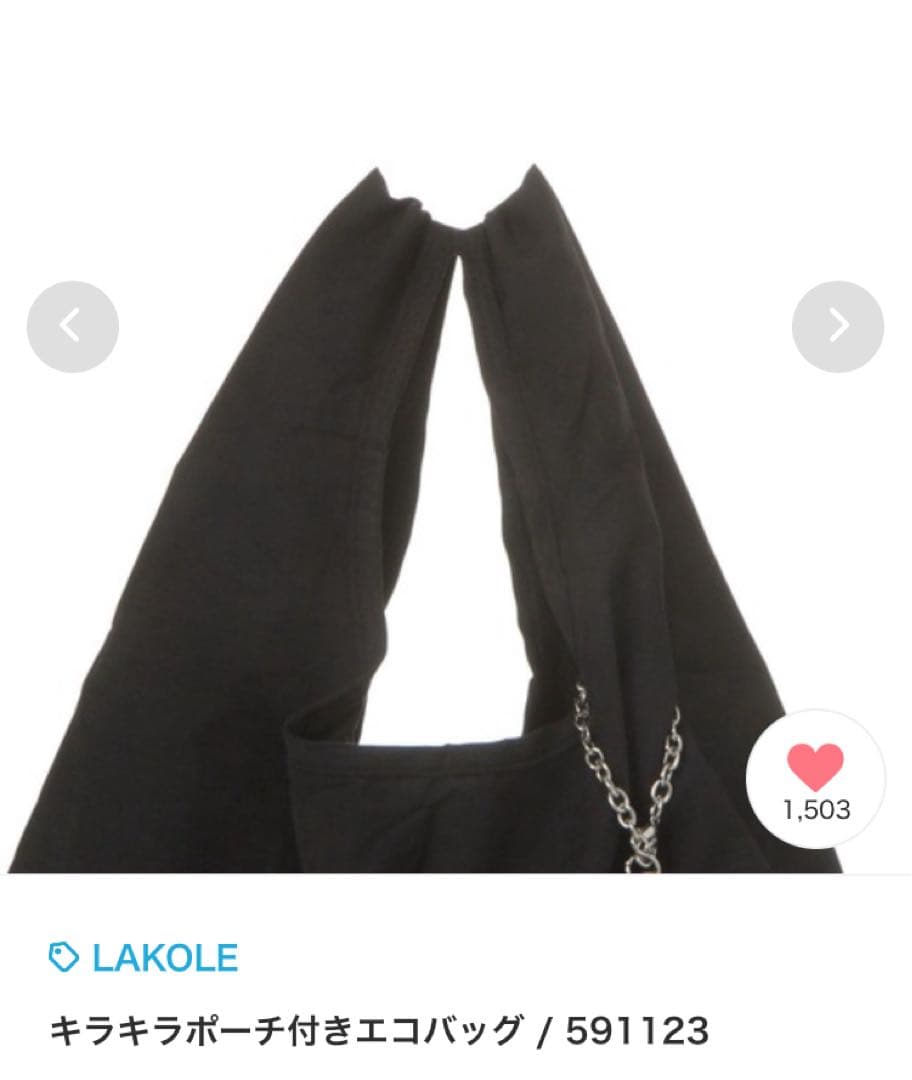This screenshot has height=1080, width=912.
Task: Open the LAKOLE brand link
Action: [x=143, y=958]
